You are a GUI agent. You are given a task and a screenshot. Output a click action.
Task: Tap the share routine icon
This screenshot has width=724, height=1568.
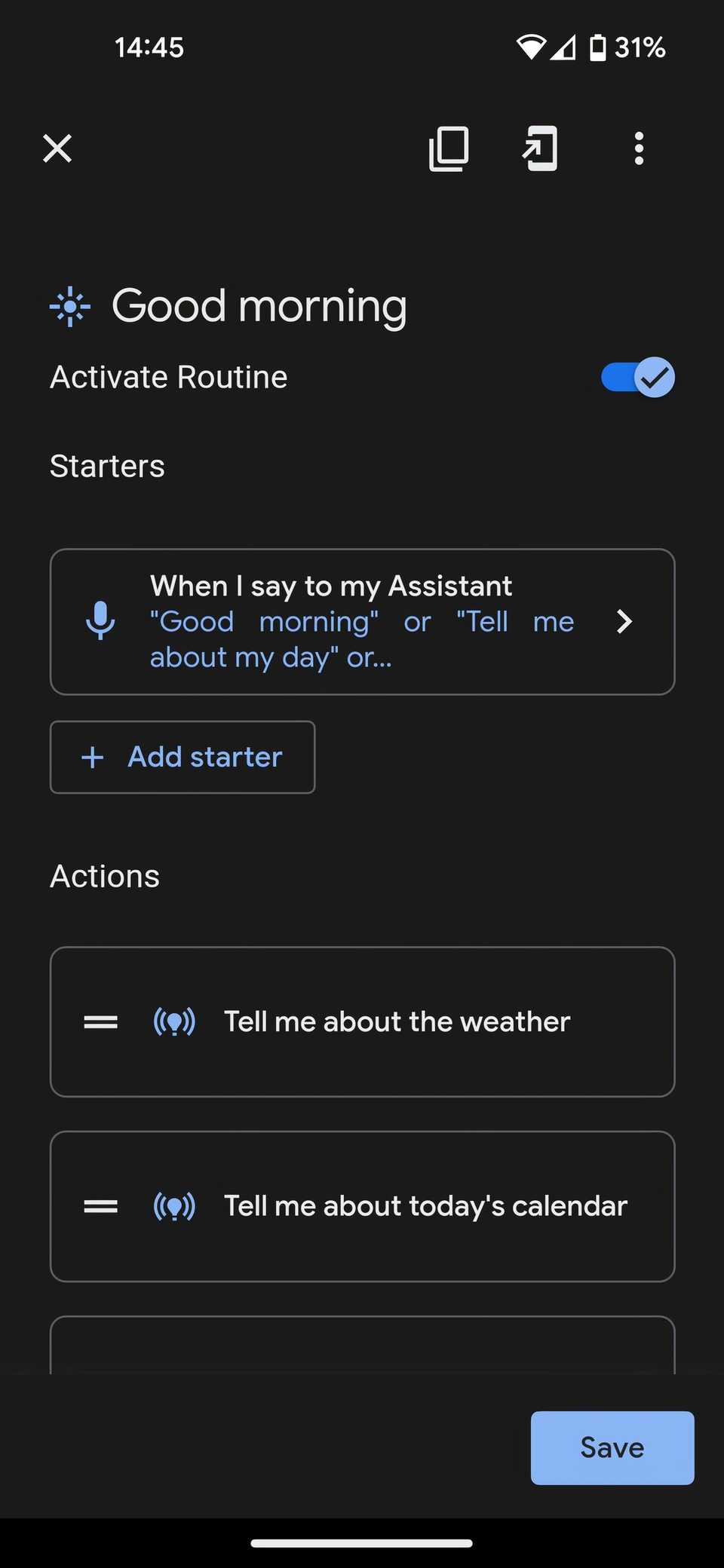[538, 149]
